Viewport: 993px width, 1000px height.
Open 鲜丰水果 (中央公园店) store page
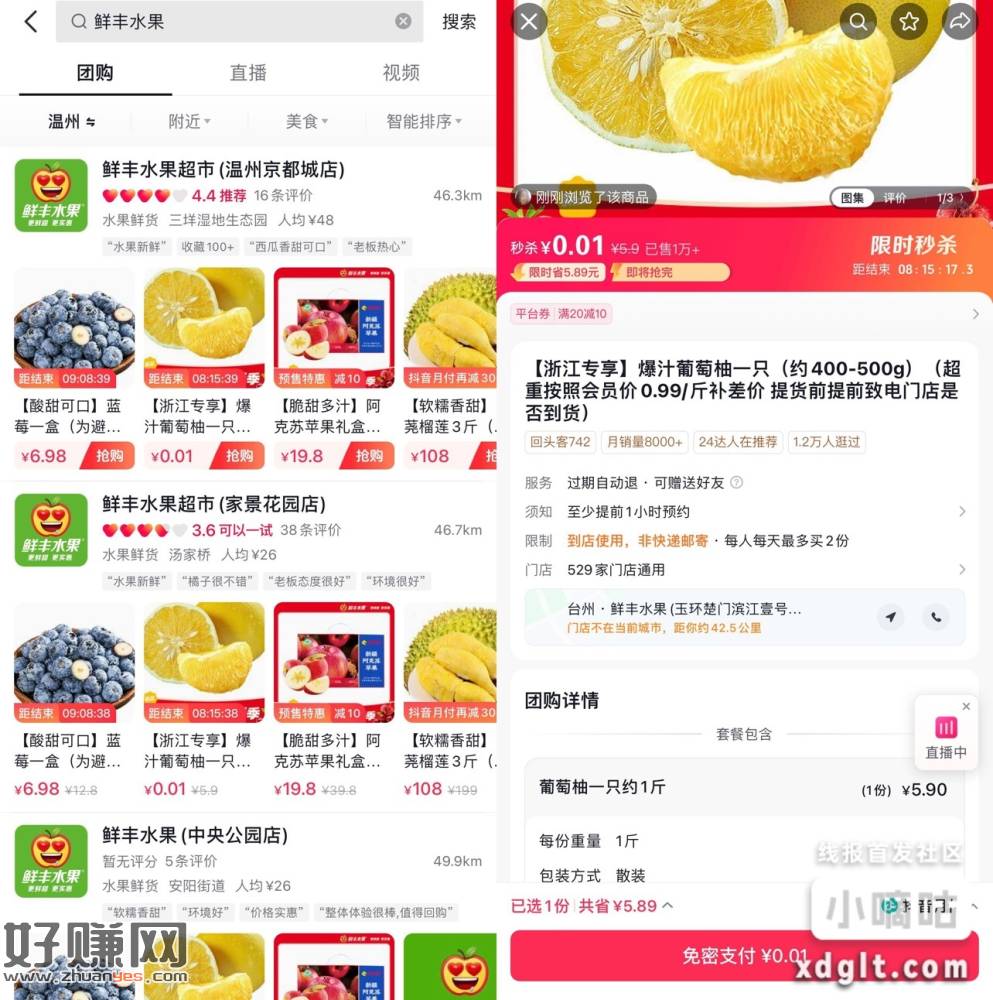point(194,835)
